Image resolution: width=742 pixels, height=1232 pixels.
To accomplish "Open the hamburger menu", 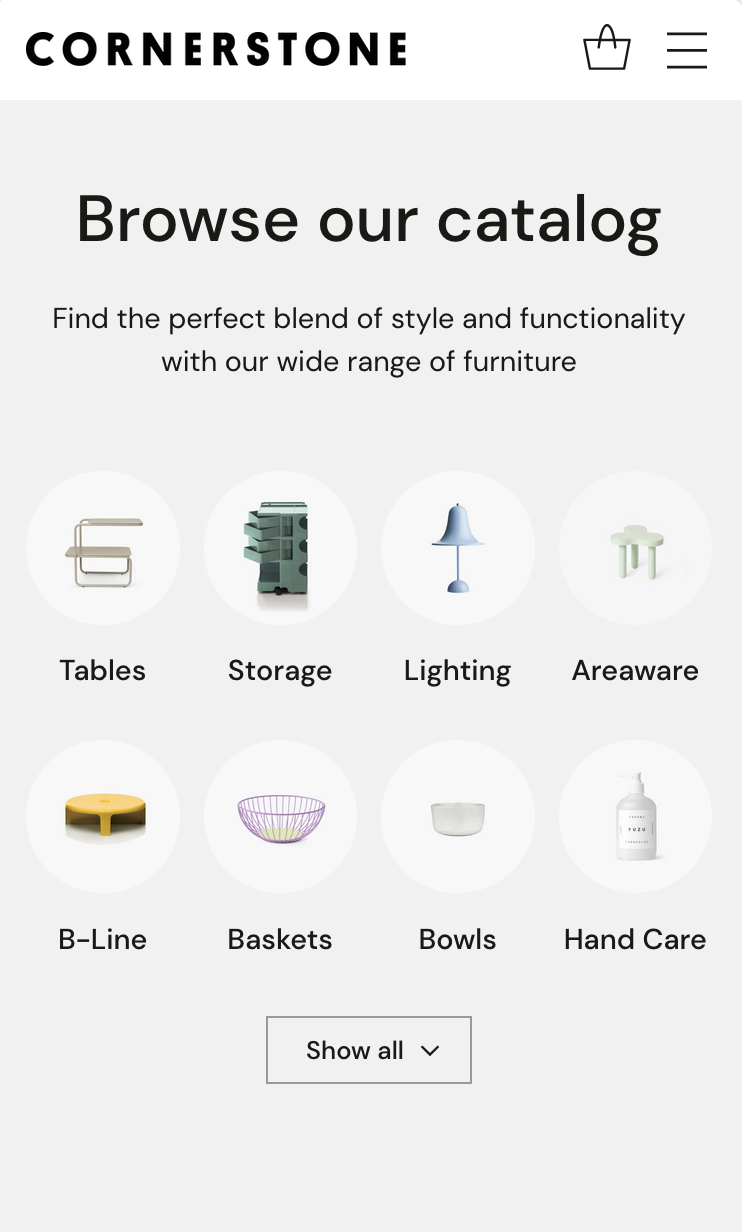I will 687,50.
